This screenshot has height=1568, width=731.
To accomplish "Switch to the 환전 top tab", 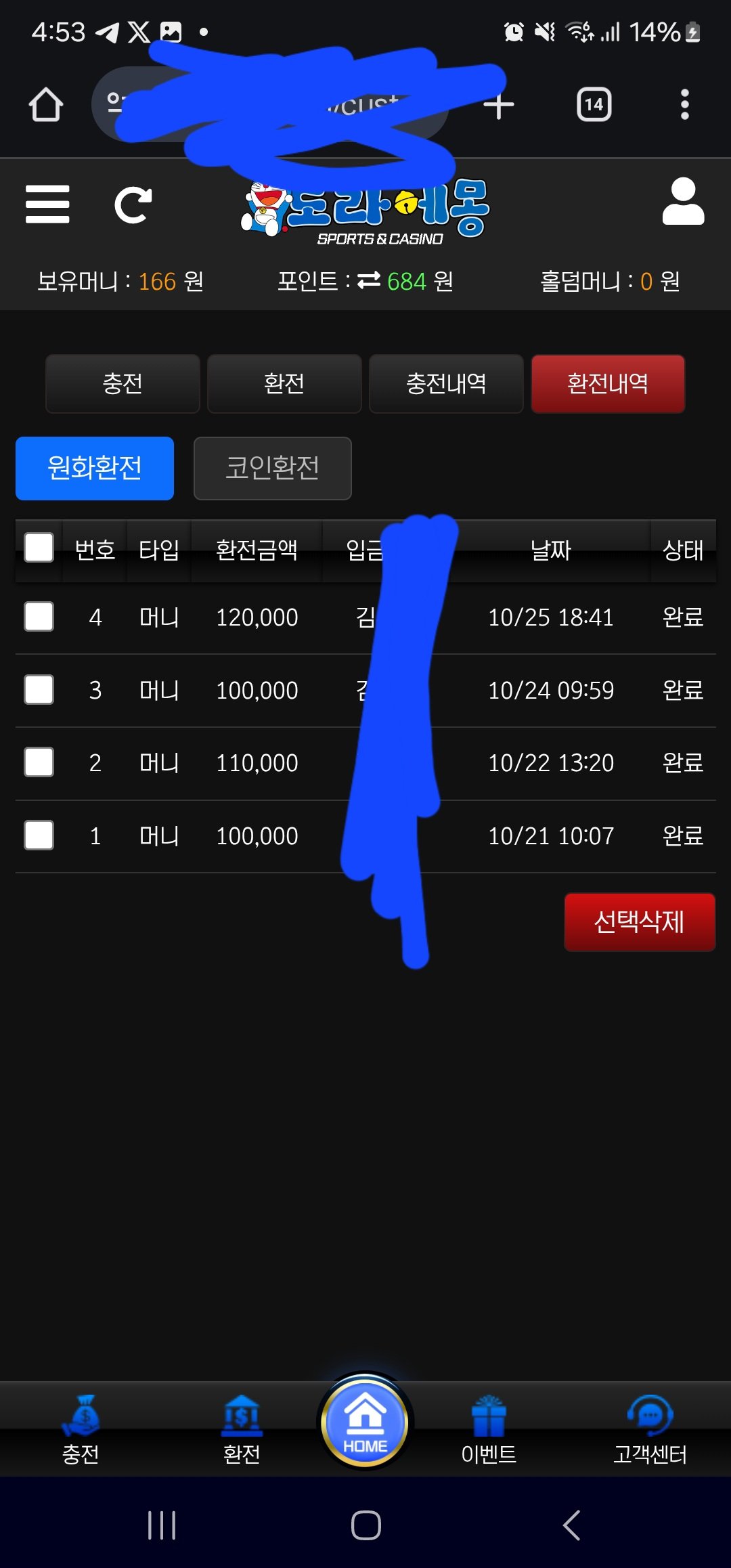I will (x=284, y=384).
